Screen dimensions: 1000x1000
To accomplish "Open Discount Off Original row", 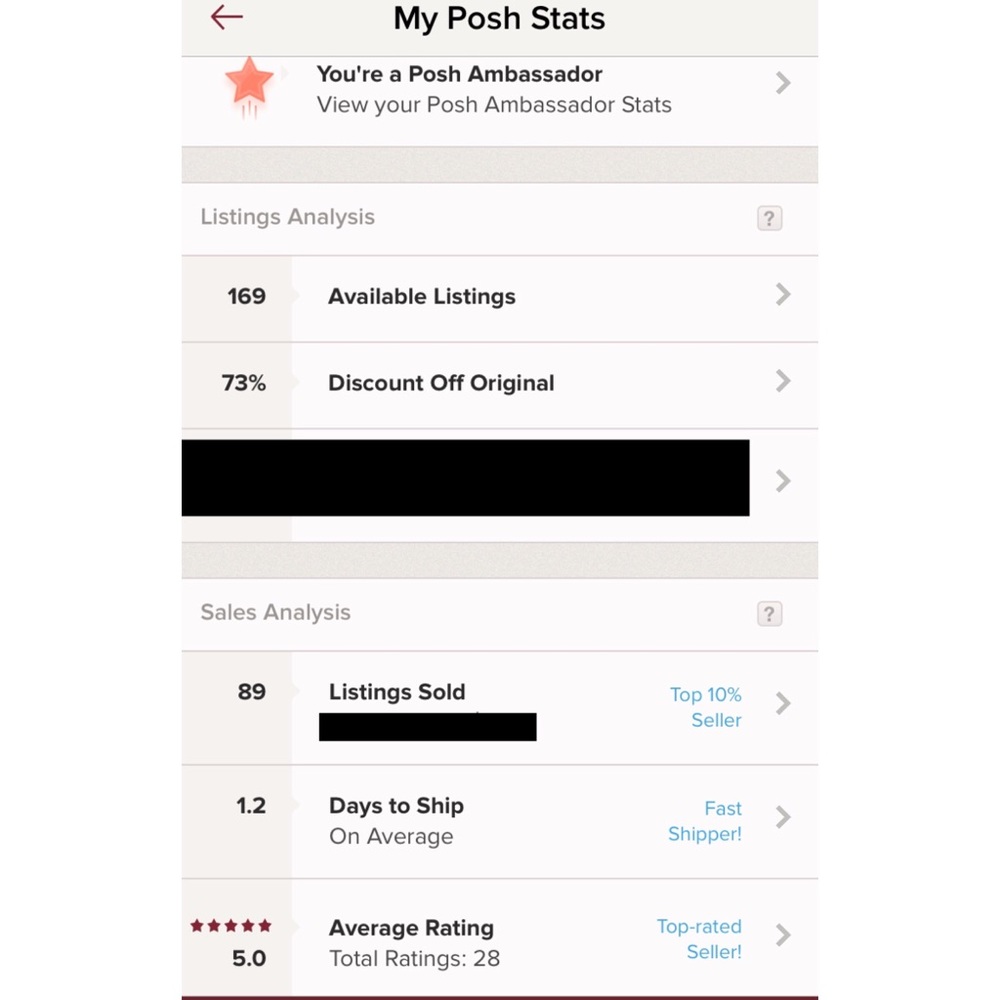I will click(x=499, y=385).
